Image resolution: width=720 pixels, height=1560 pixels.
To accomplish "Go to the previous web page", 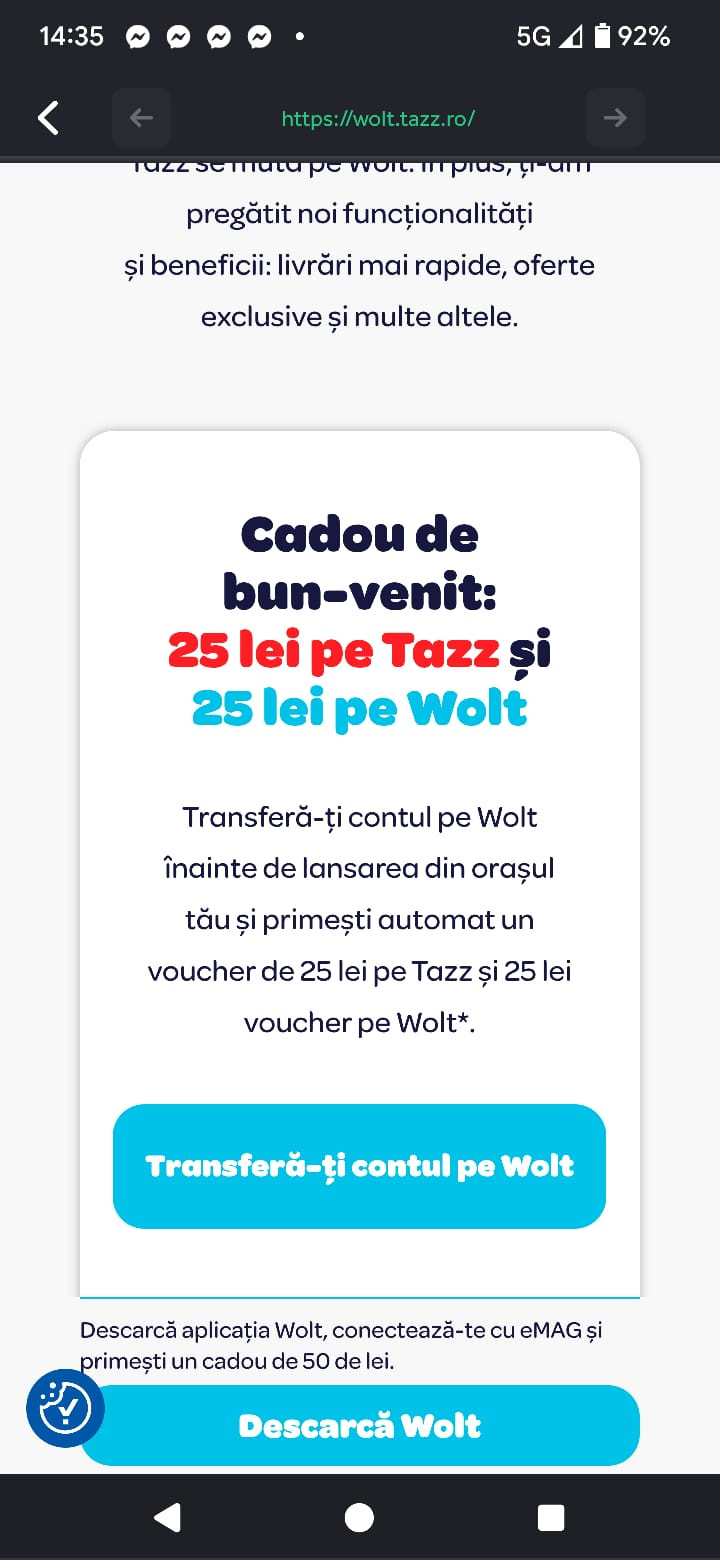I will pos(141,118).
